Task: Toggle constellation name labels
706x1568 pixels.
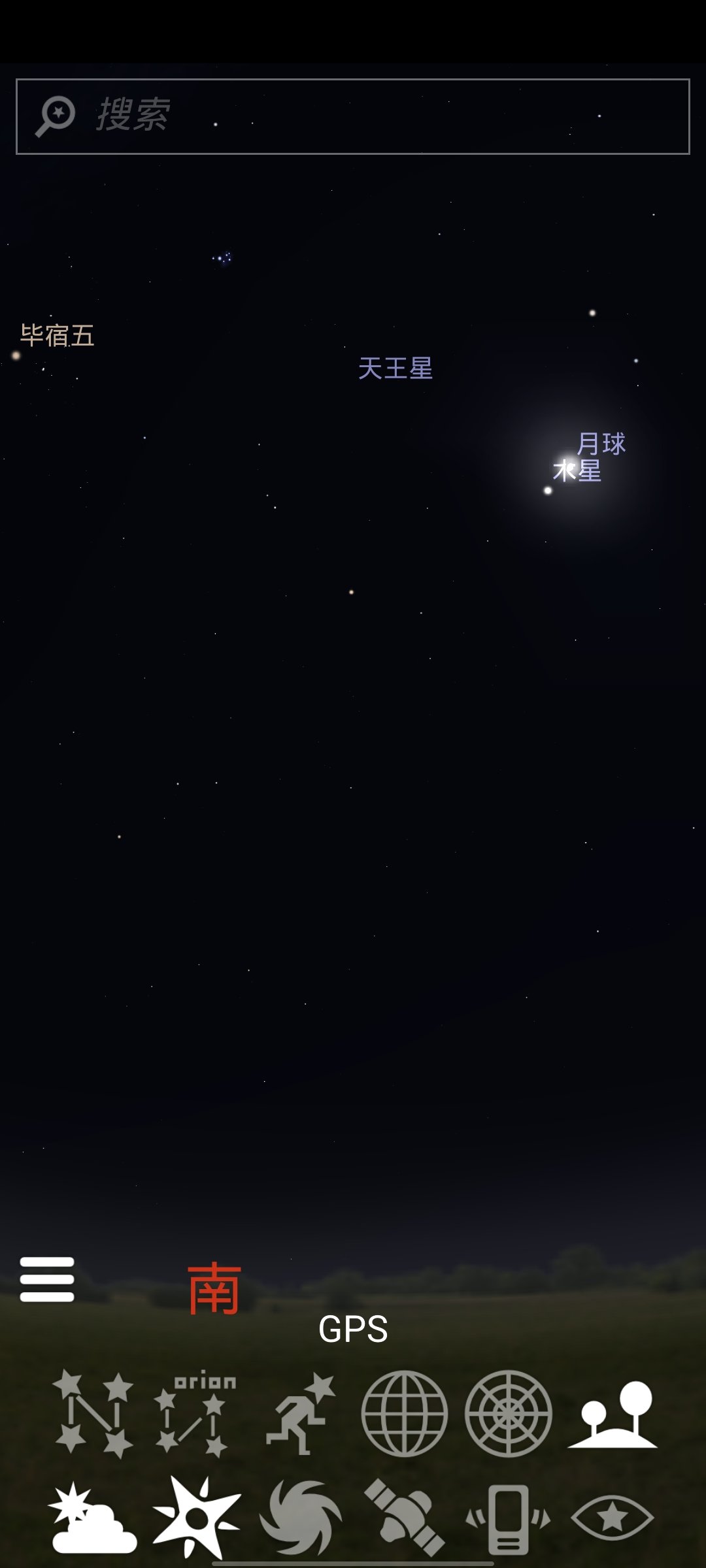Action: point(195,1414)
